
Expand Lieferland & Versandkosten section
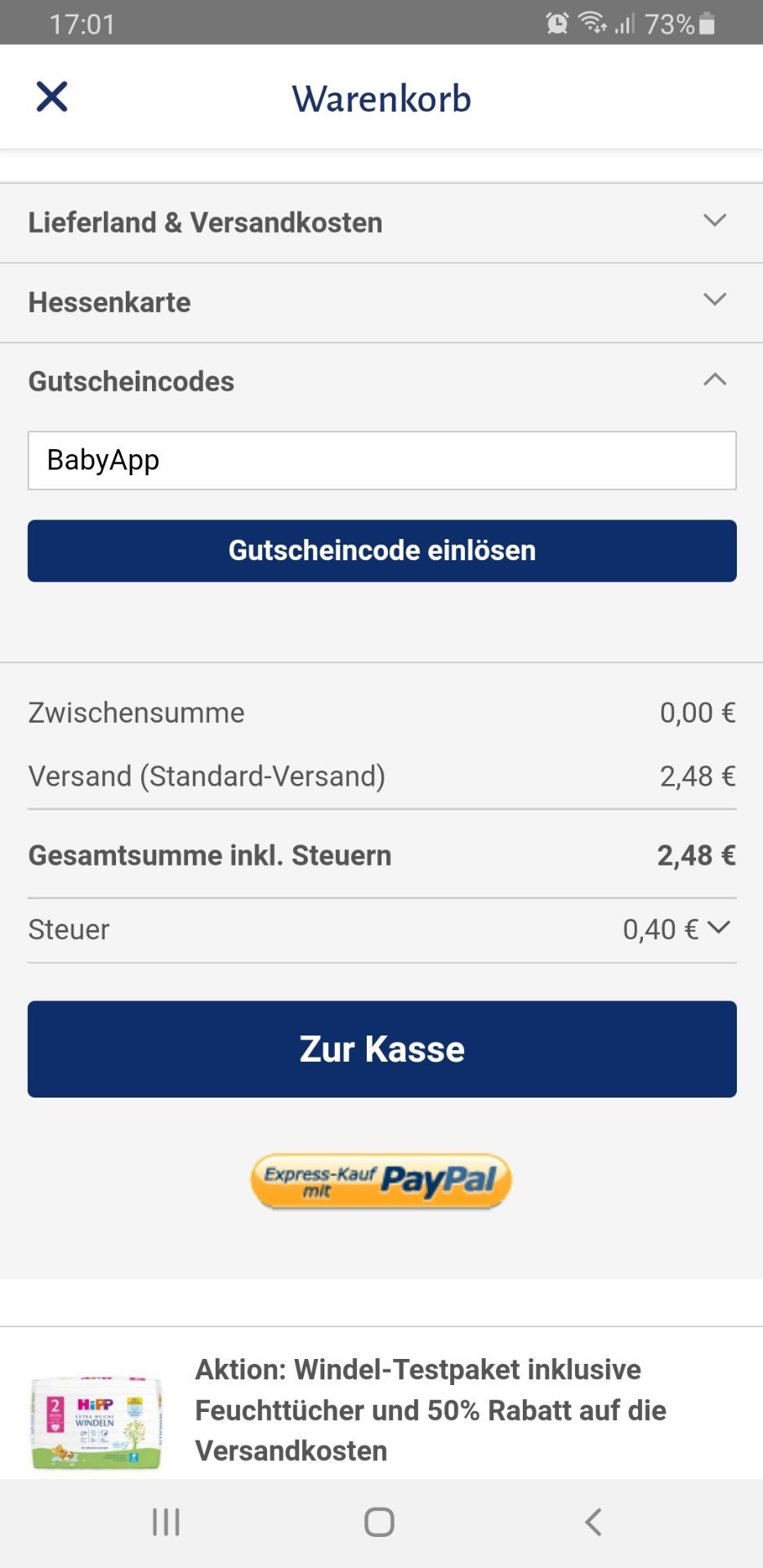(x=381, y=222)
